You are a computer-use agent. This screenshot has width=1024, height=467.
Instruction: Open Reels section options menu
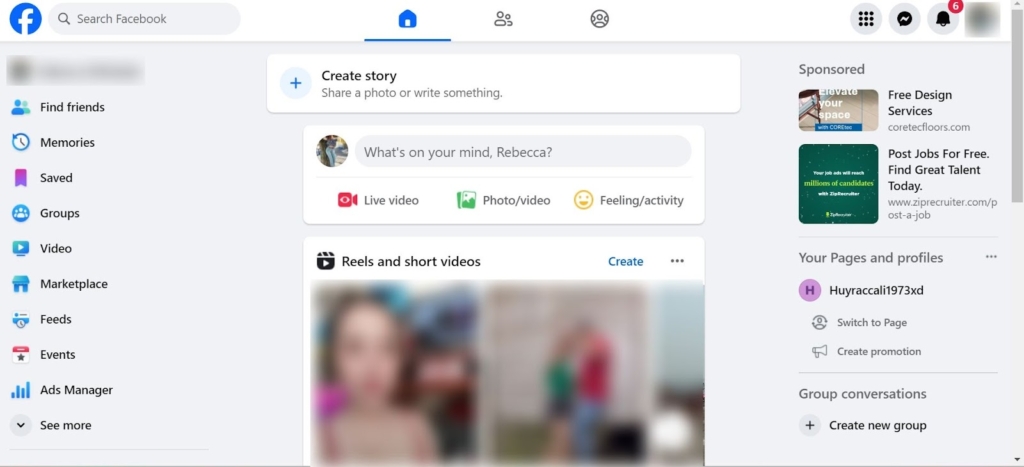point(677,261)
